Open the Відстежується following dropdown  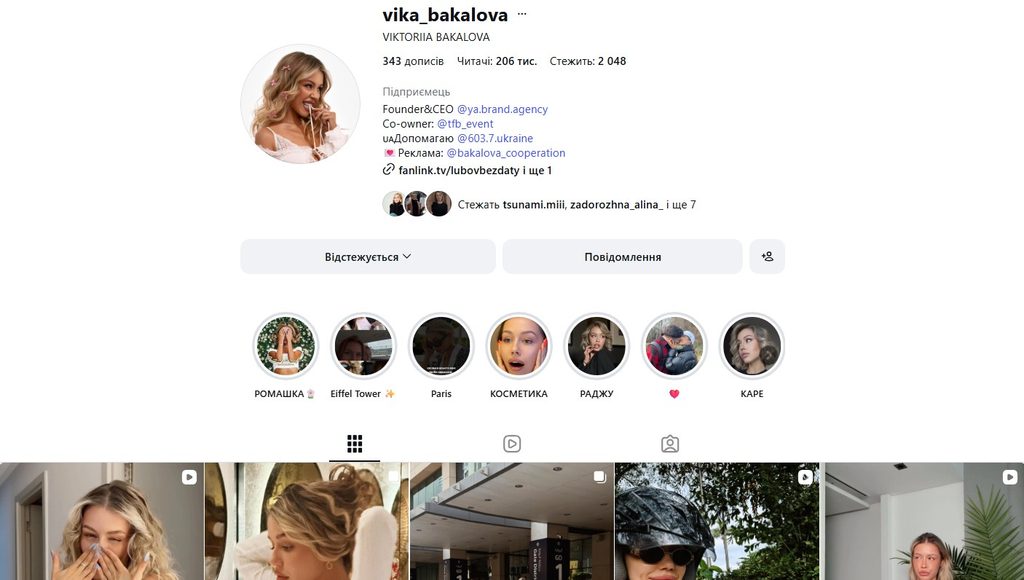pos(368,257)
